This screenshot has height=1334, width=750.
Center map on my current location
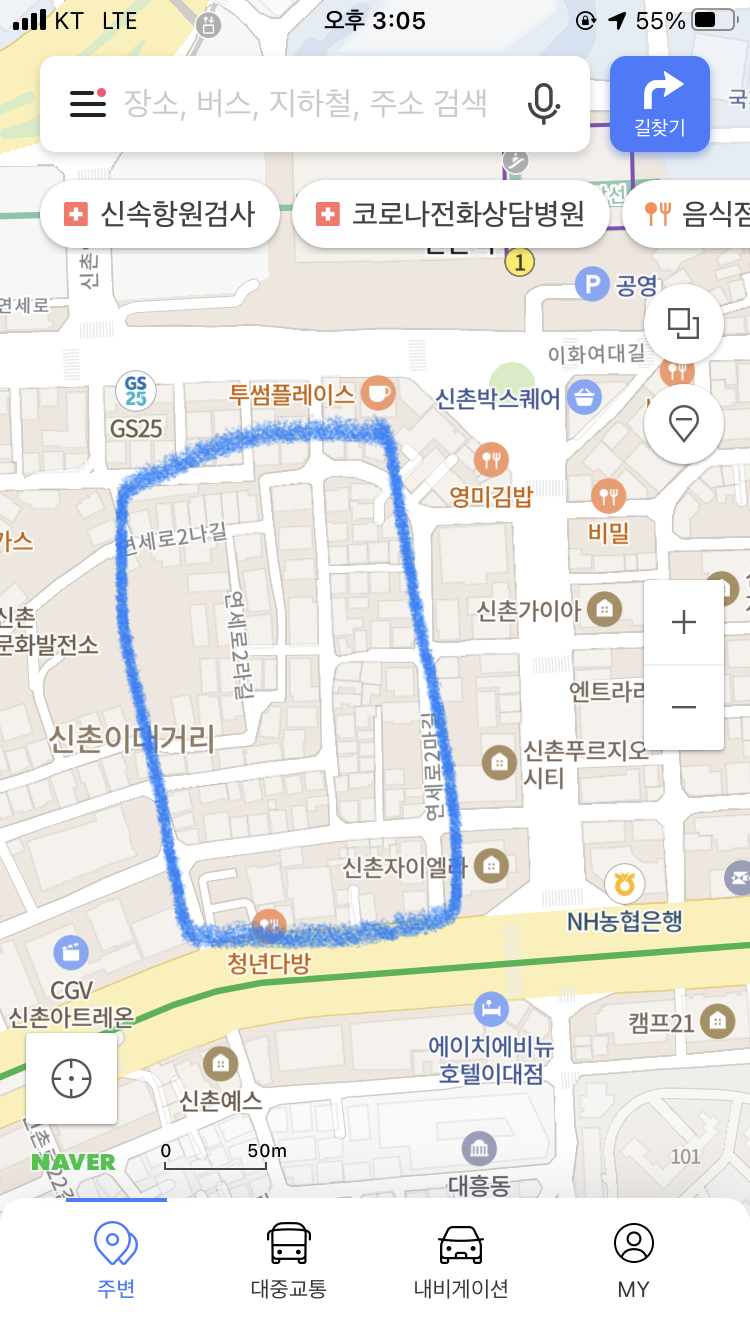point(72,1078)
